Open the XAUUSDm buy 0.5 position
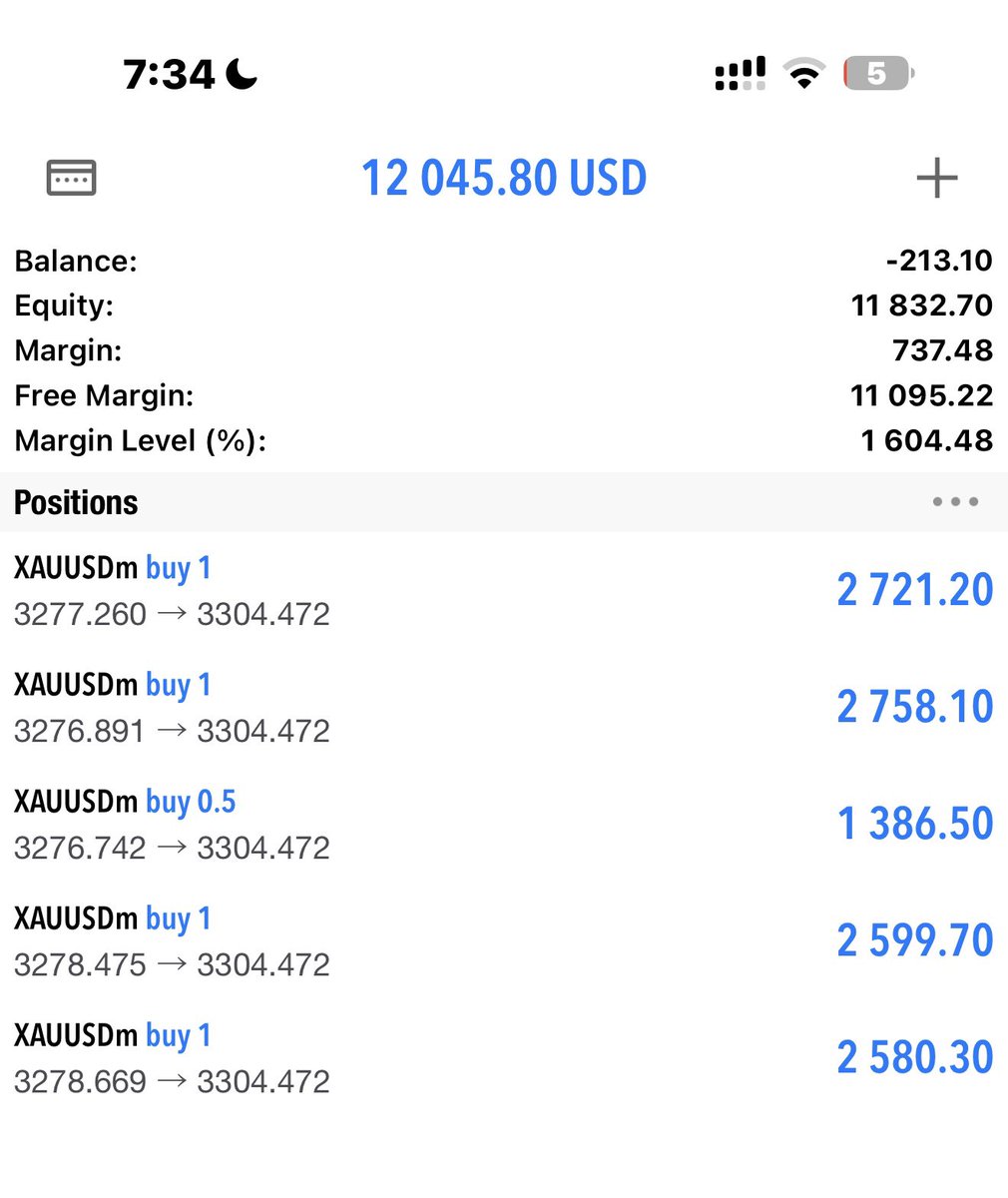Screen dimensions: 1008x1198 pos(504,824)
